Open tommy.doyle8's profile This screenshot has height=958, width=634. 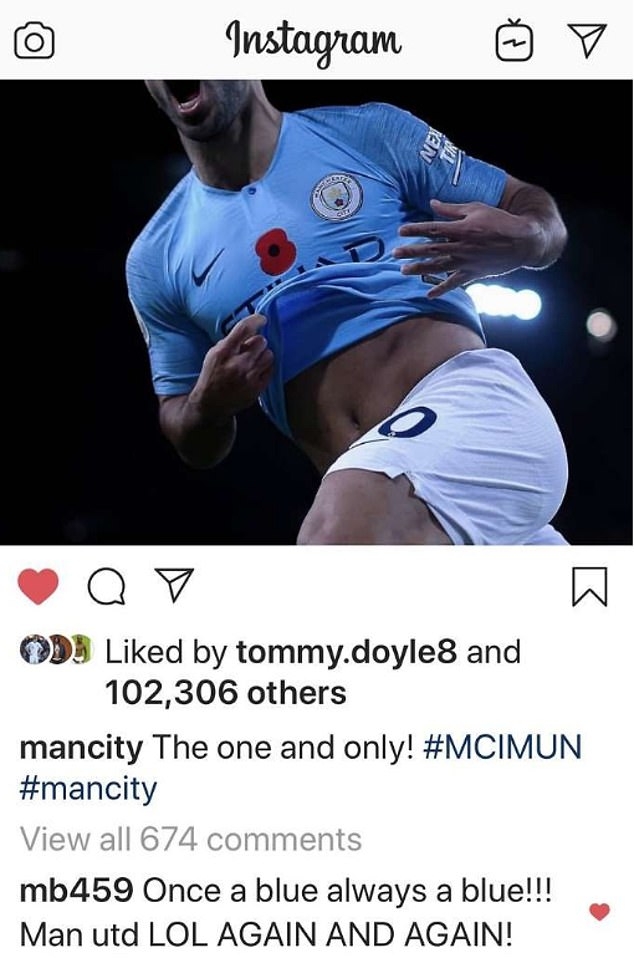346,652
